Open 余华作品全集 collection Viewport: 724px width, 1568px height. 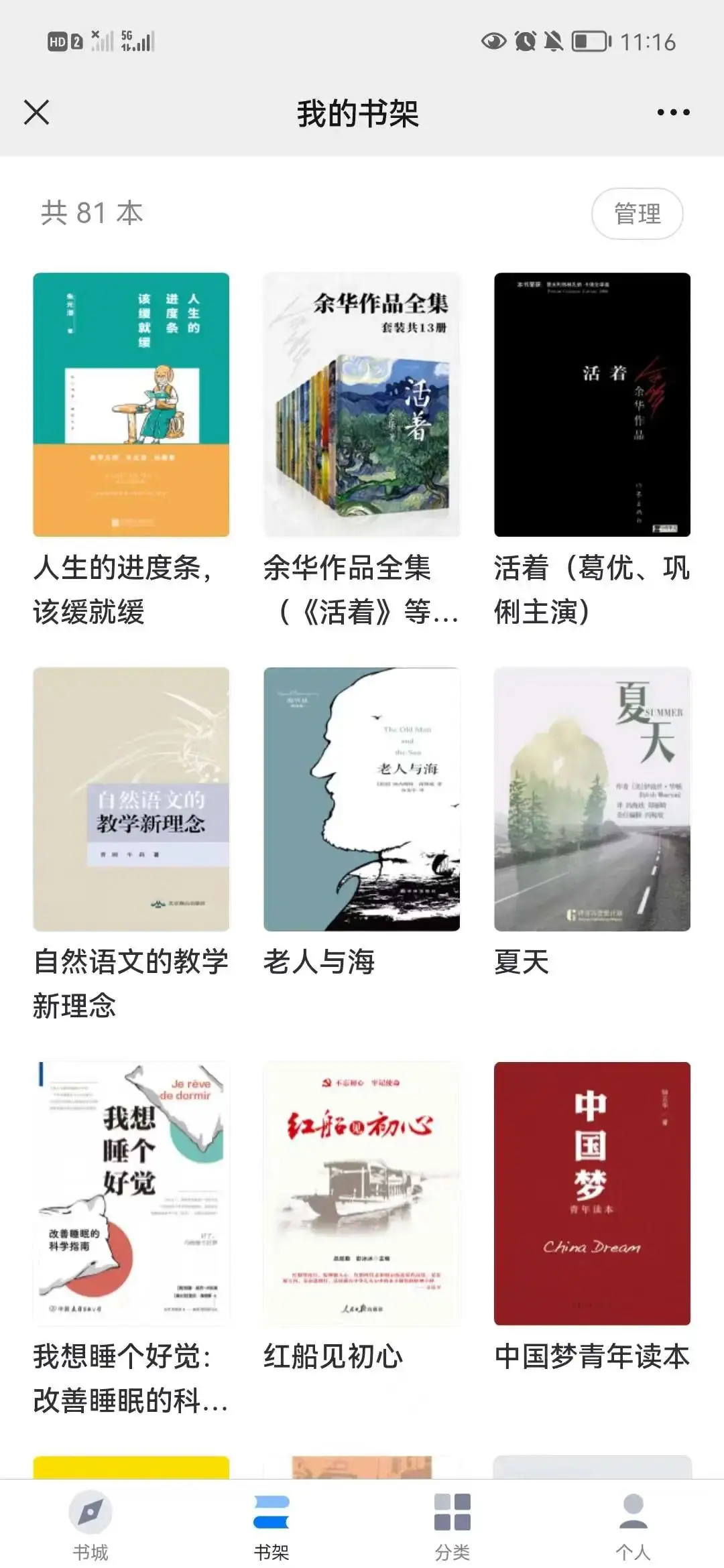362,405
